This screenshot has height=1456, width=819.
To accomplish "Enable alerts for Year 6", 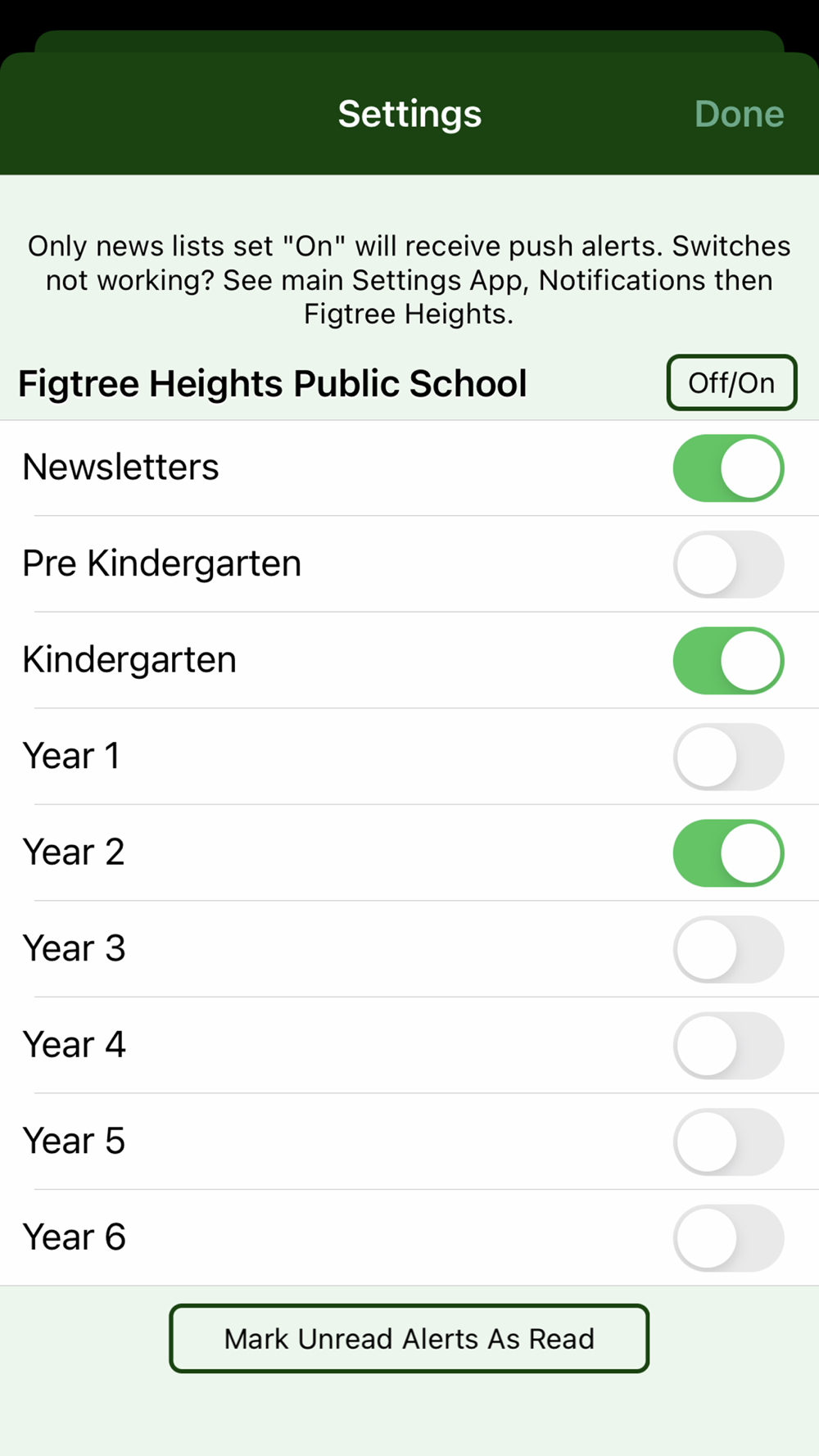I will (x=728, y=1238).
